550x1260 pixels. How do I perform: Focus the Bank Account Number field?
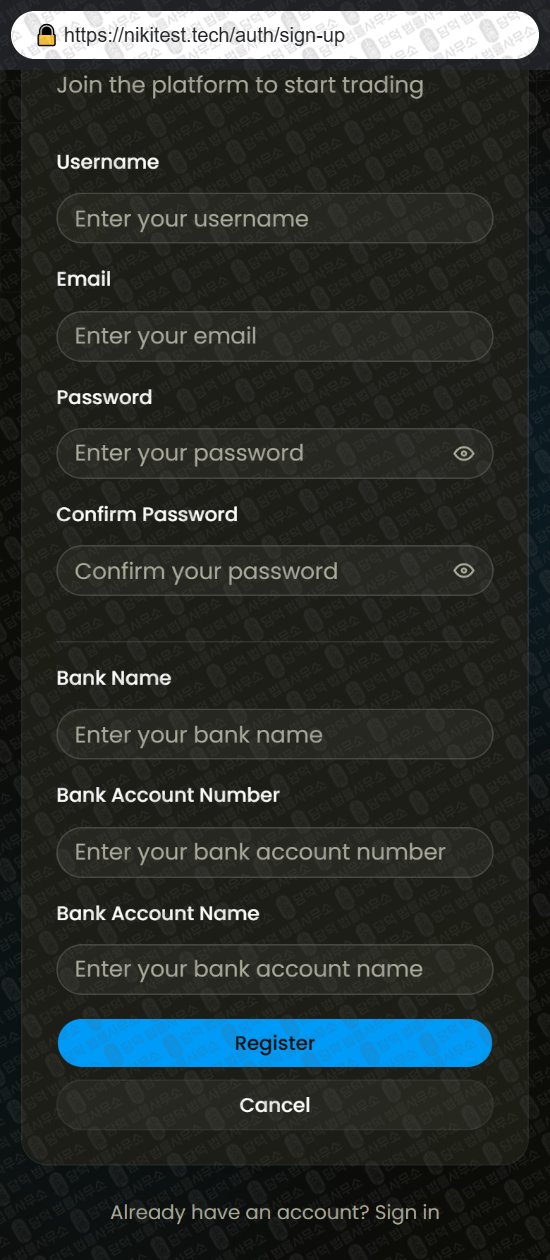pyautogui.click(x=275, y=852)
